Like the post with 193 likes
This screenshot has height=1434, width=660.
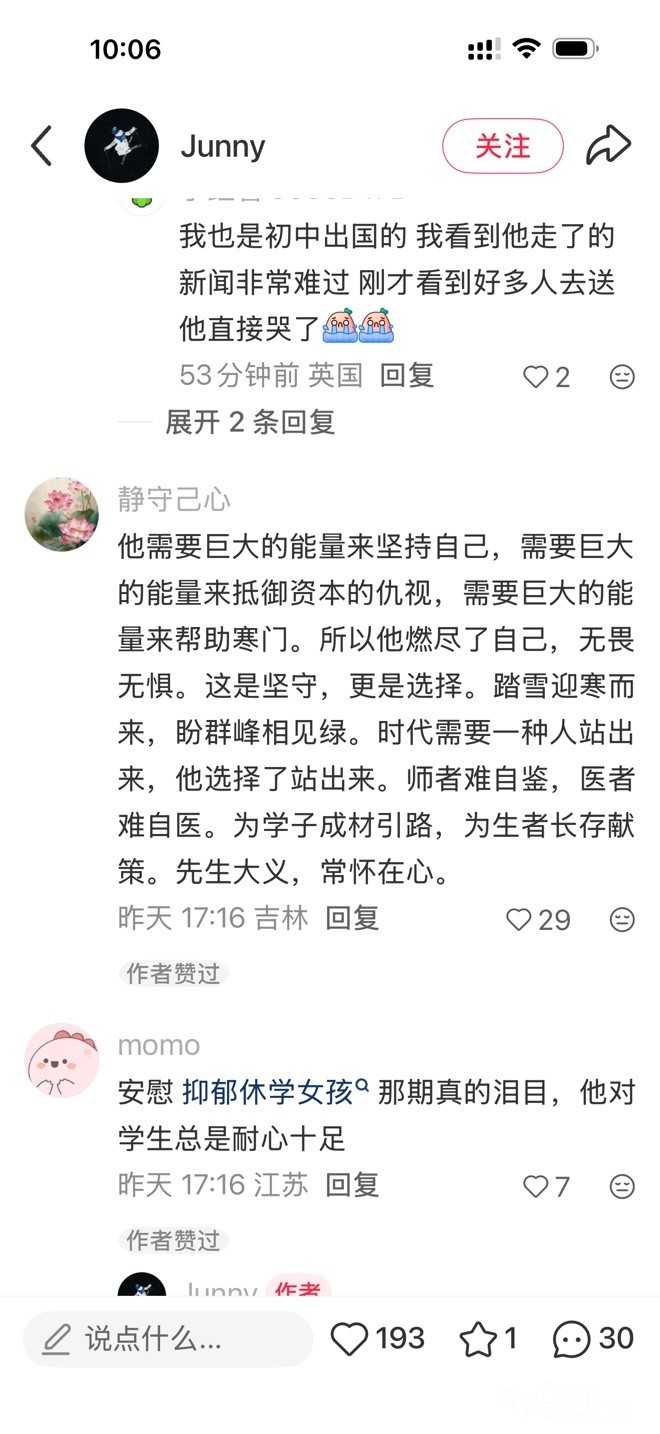[351, 1339]
